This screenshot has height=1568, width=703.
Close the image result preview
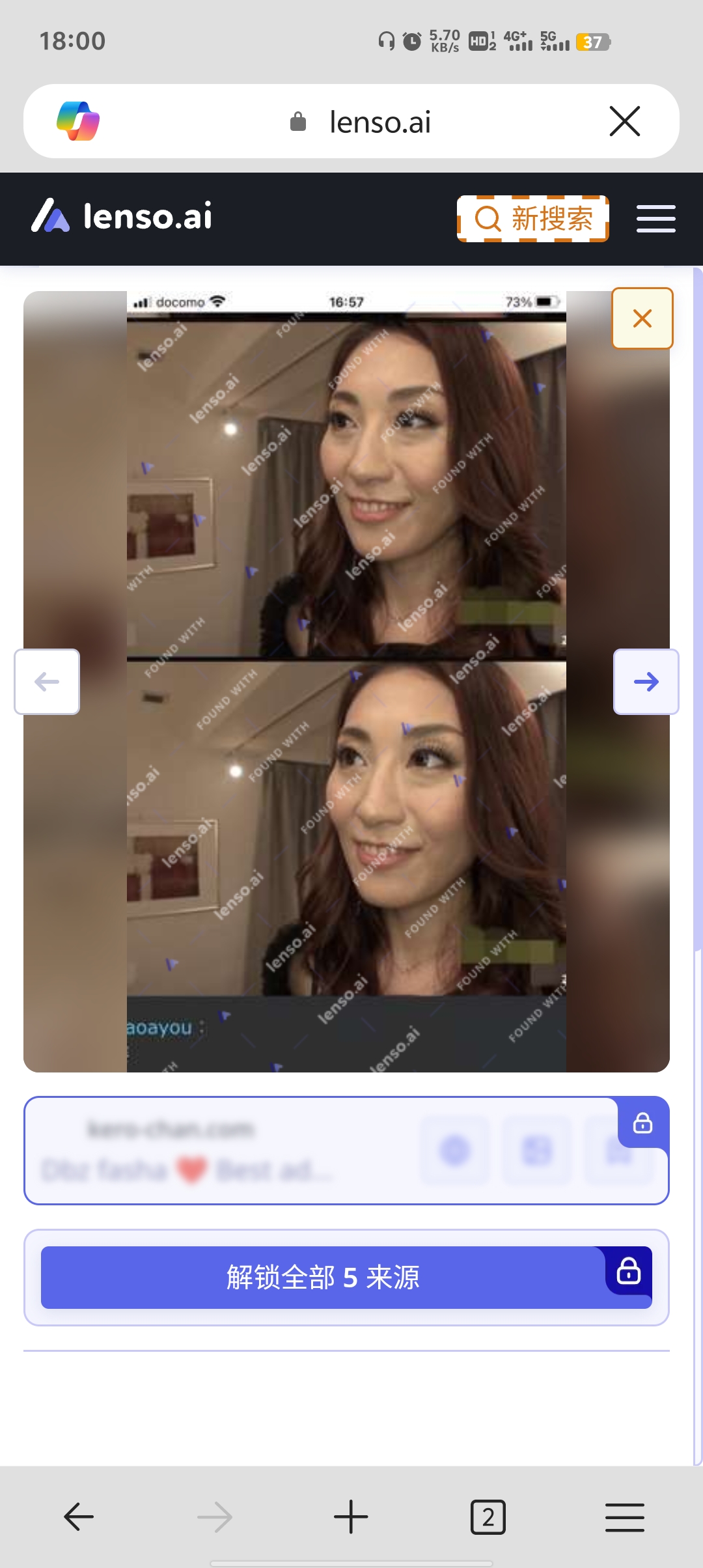click(x=642, y=318)
